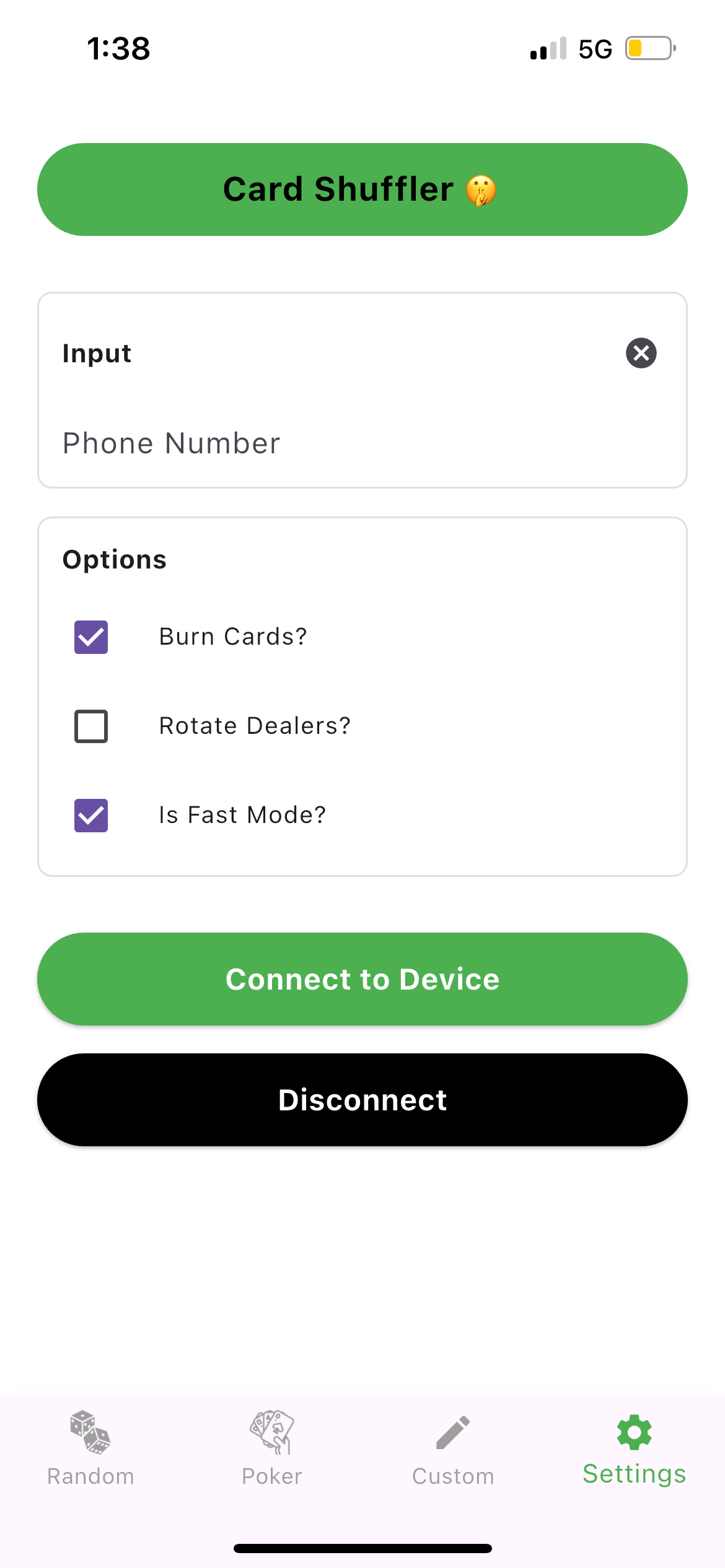Image resolution: width=725 pixels, height=1568 pixels.
Task: Uncheck the Burn Cards option
Action: coord(91,637)
